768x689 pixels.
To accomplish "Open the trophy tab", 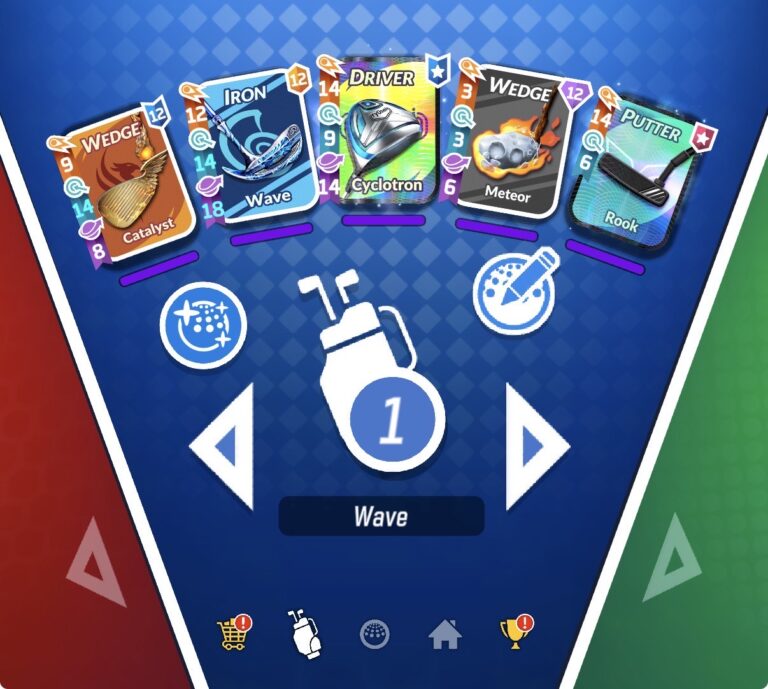I will point(515,632).
